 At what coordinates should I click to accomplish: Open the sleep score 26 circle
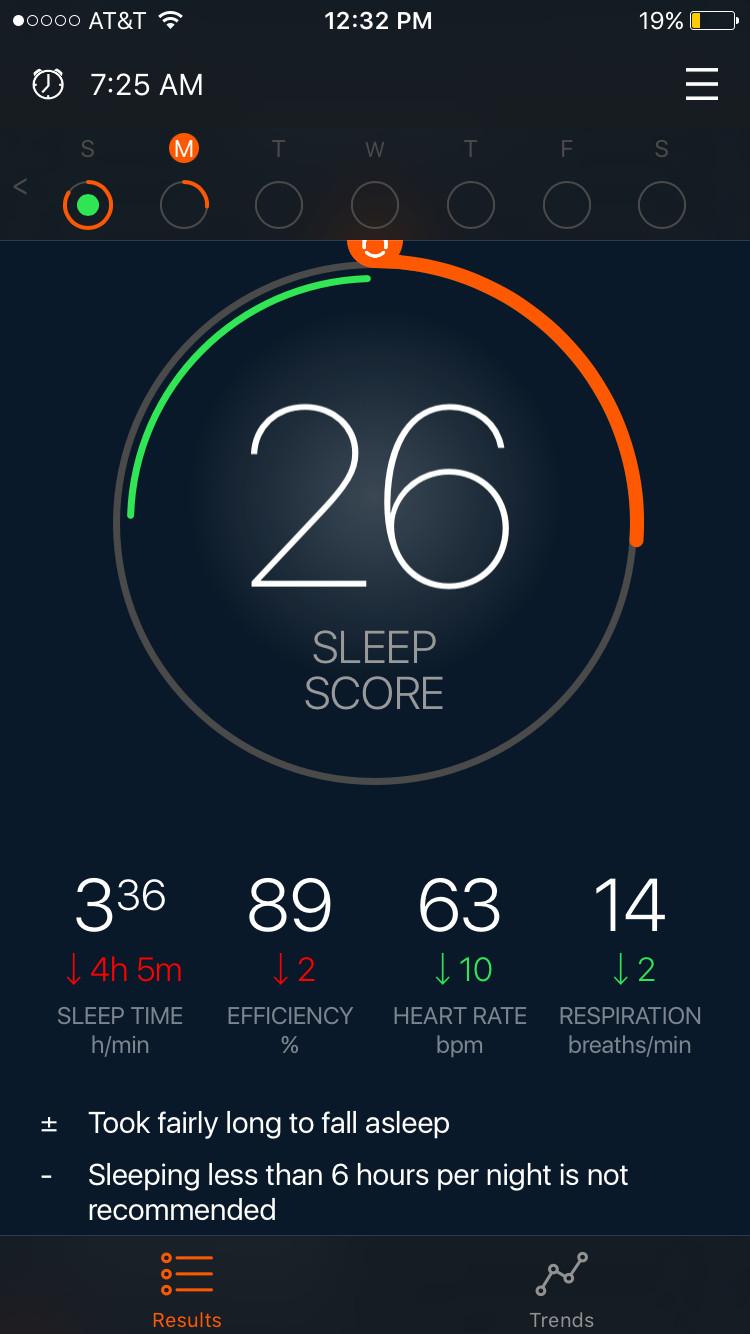tap(375, 520)
